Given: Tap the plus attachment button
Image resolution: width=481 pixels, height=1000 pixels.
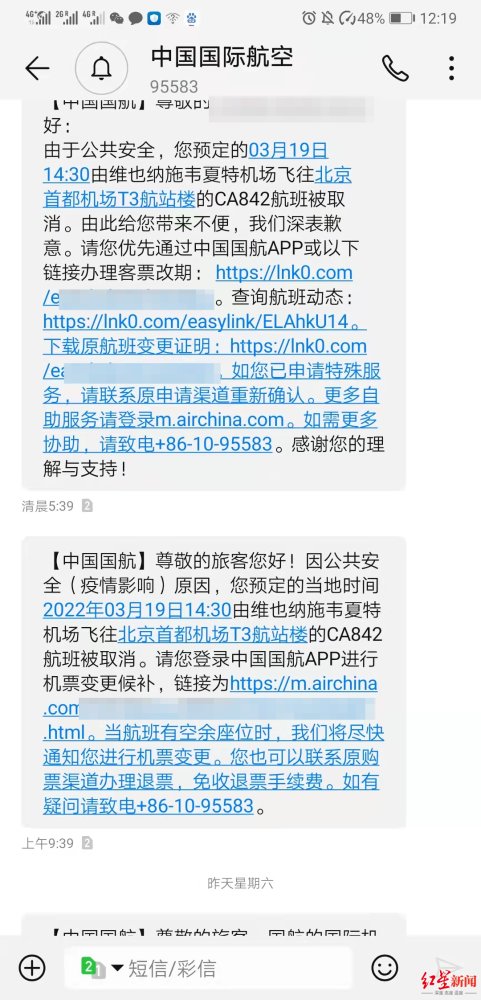Looking at the screenshot, I should [x=32, y=968].
